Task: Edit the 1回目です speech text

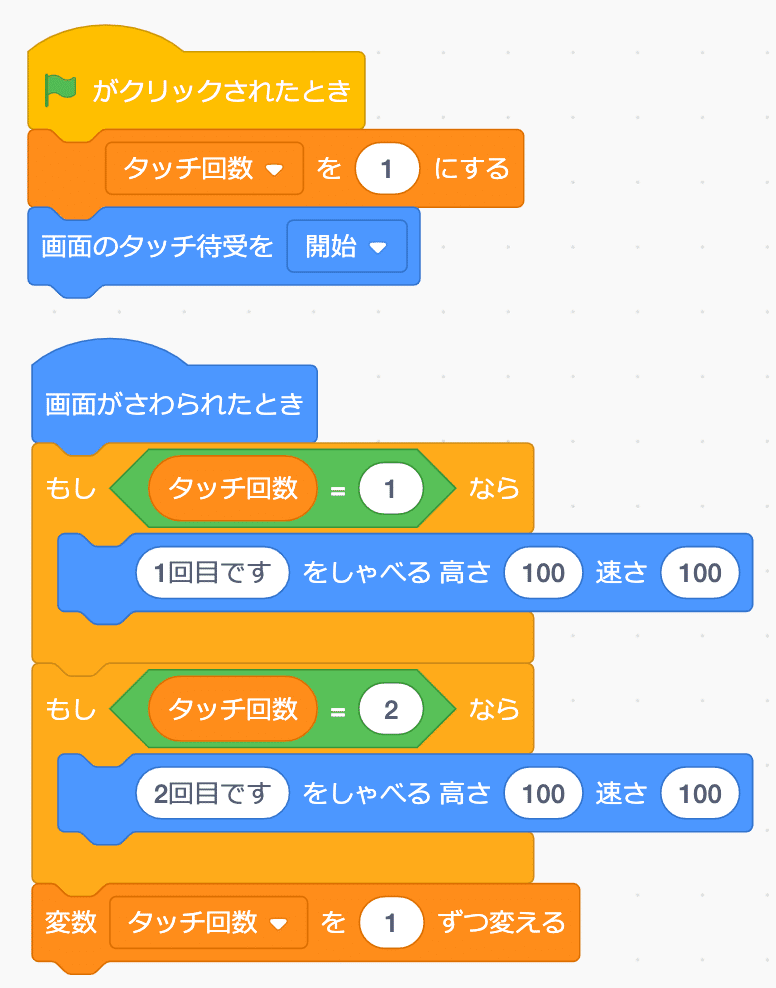Action: [212, 572]
